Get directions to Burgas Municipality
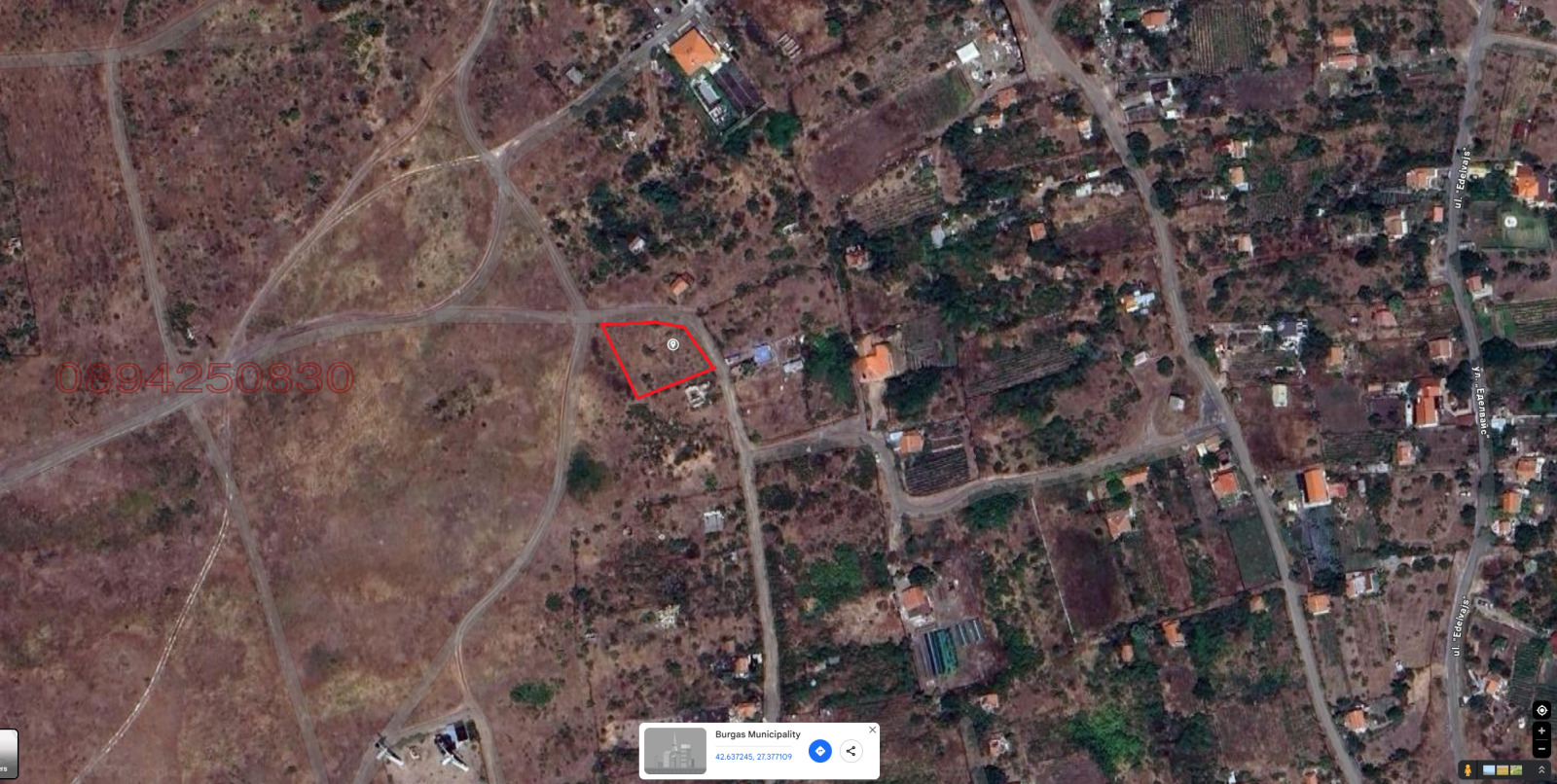Viewport: 1557px width, 784px height. pyautogui.click(x=820, y=751)
